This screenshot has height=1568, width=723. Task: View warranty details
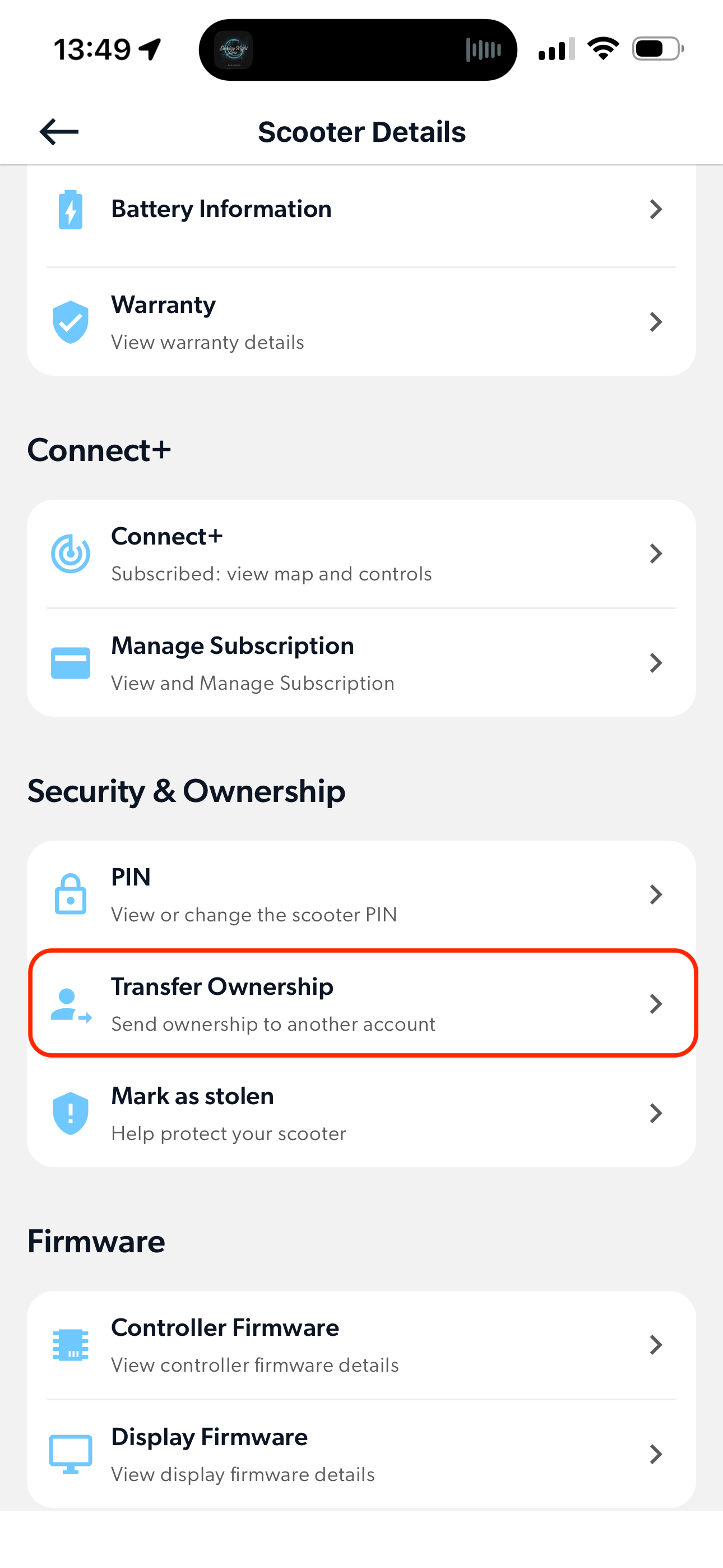tap(361, 322)
